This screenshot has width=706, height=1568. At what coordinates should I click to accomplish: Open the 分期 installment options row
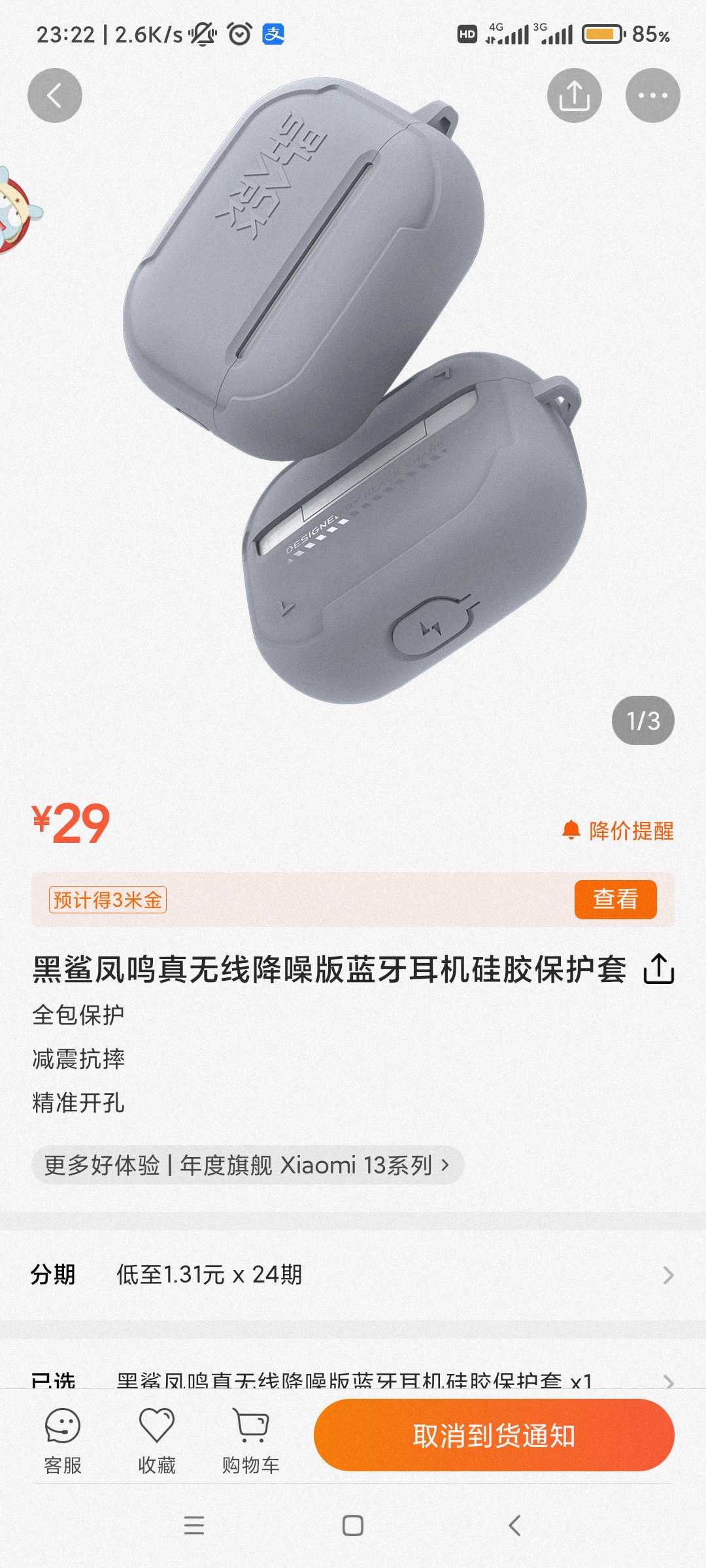[353, 1274]
